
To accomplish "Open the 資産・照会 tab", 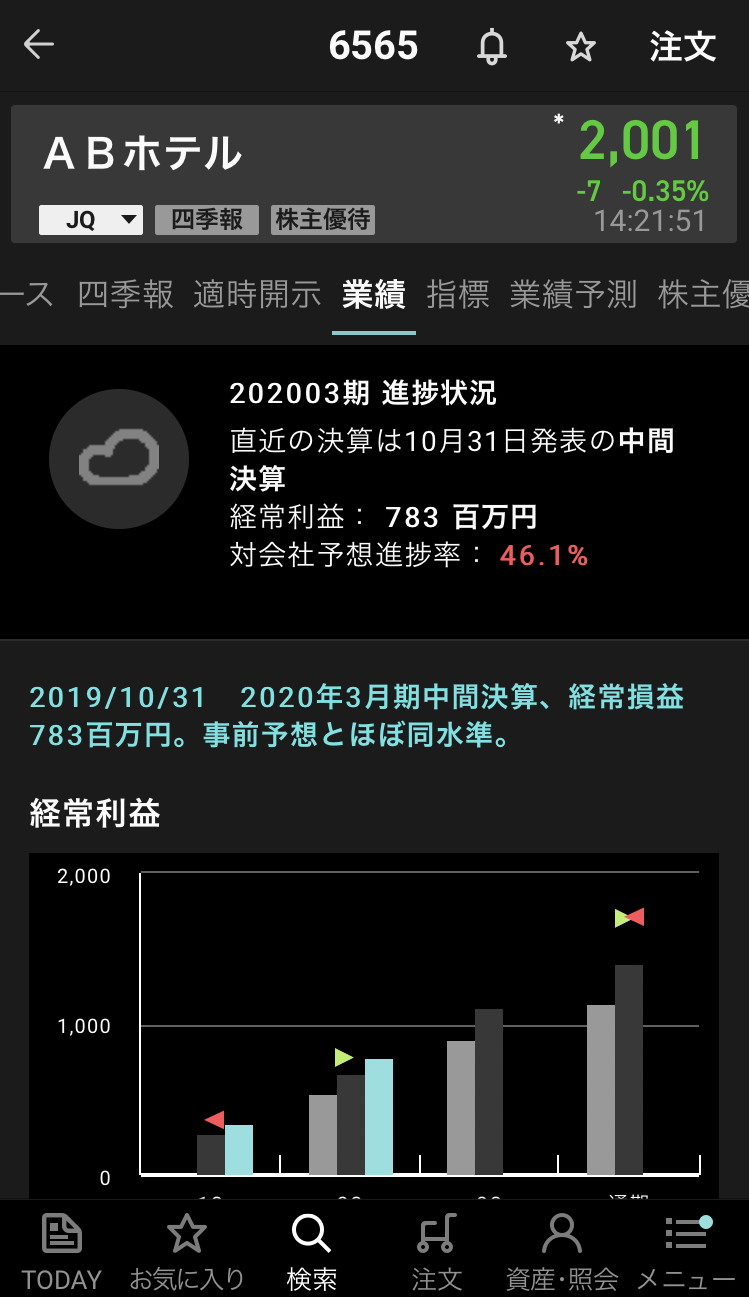I will [562, 1251].
